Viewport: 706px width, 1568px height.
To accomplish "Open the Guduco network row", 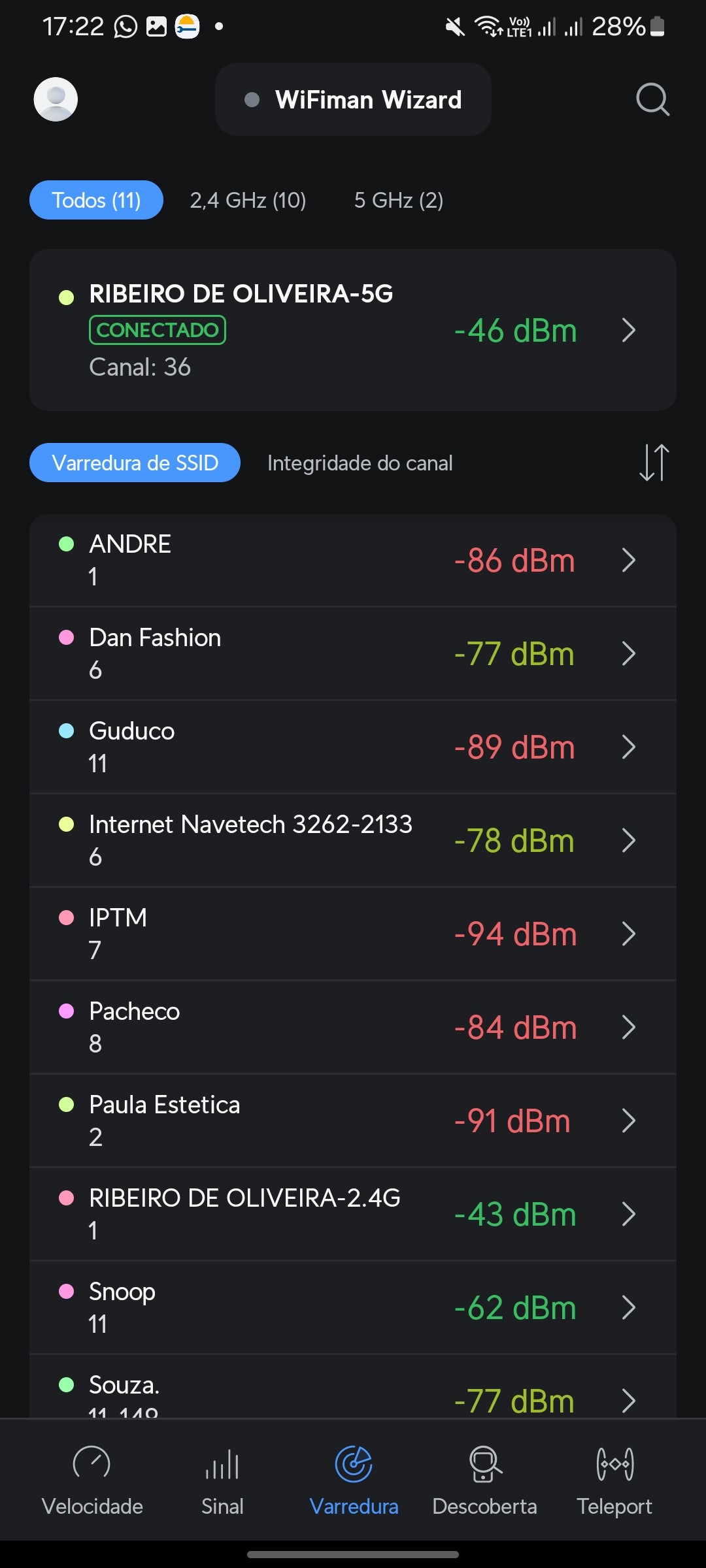I will tap(353, 747).
